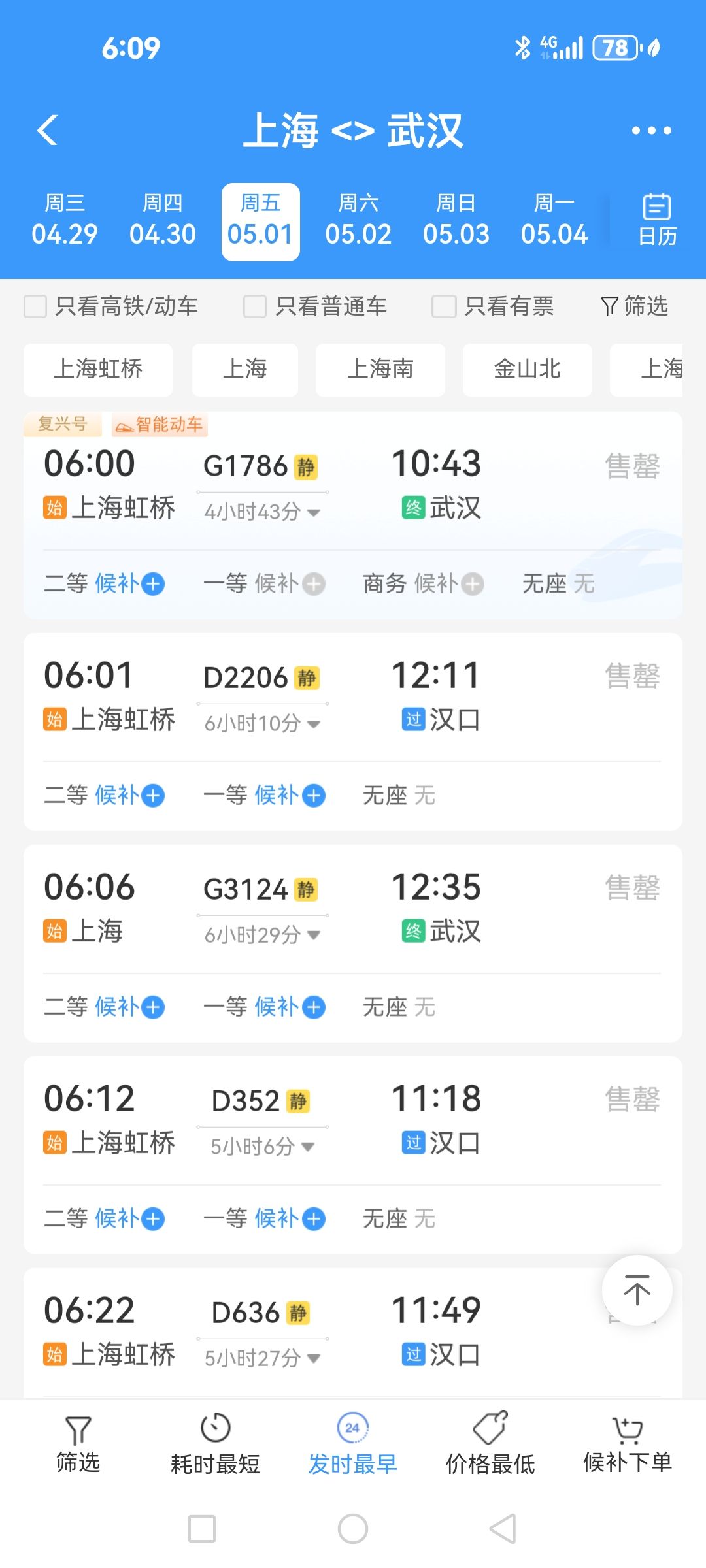Go back from the 上海-武汉 train list
The image size is (706, 1568).
(x=47, y=130)
